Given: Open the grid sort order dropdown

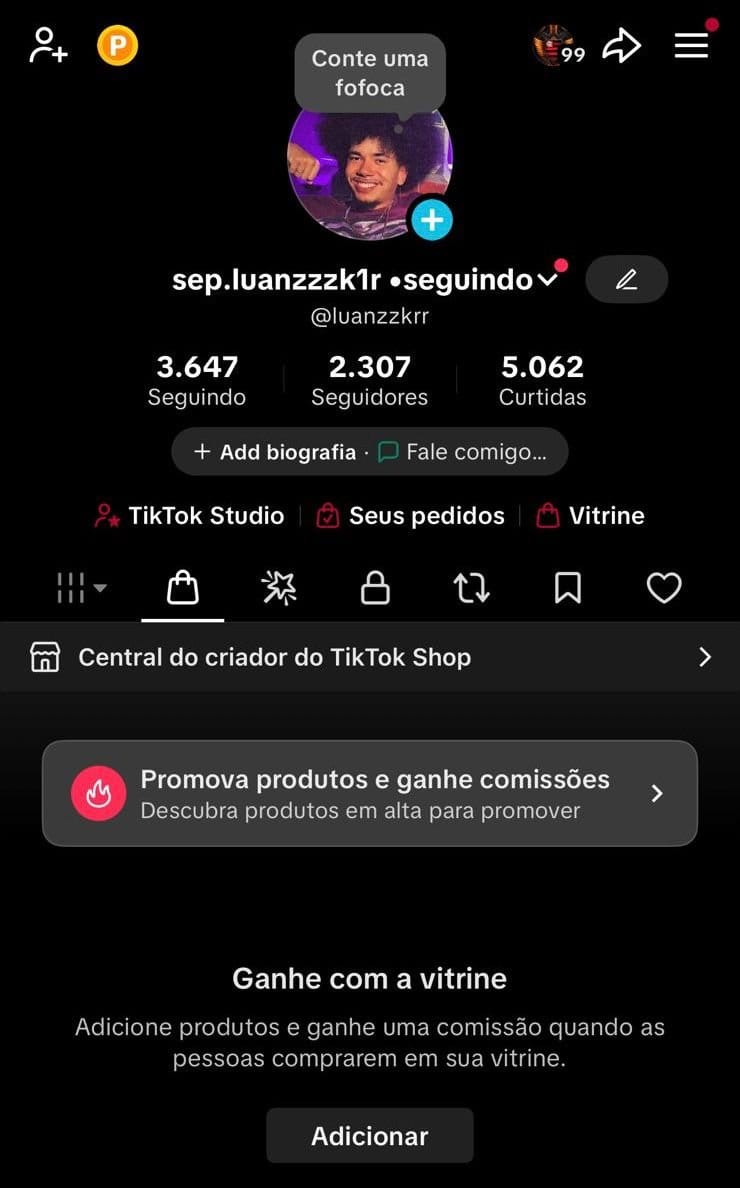Looking at the screenshot, I should (x=82, y=588).
